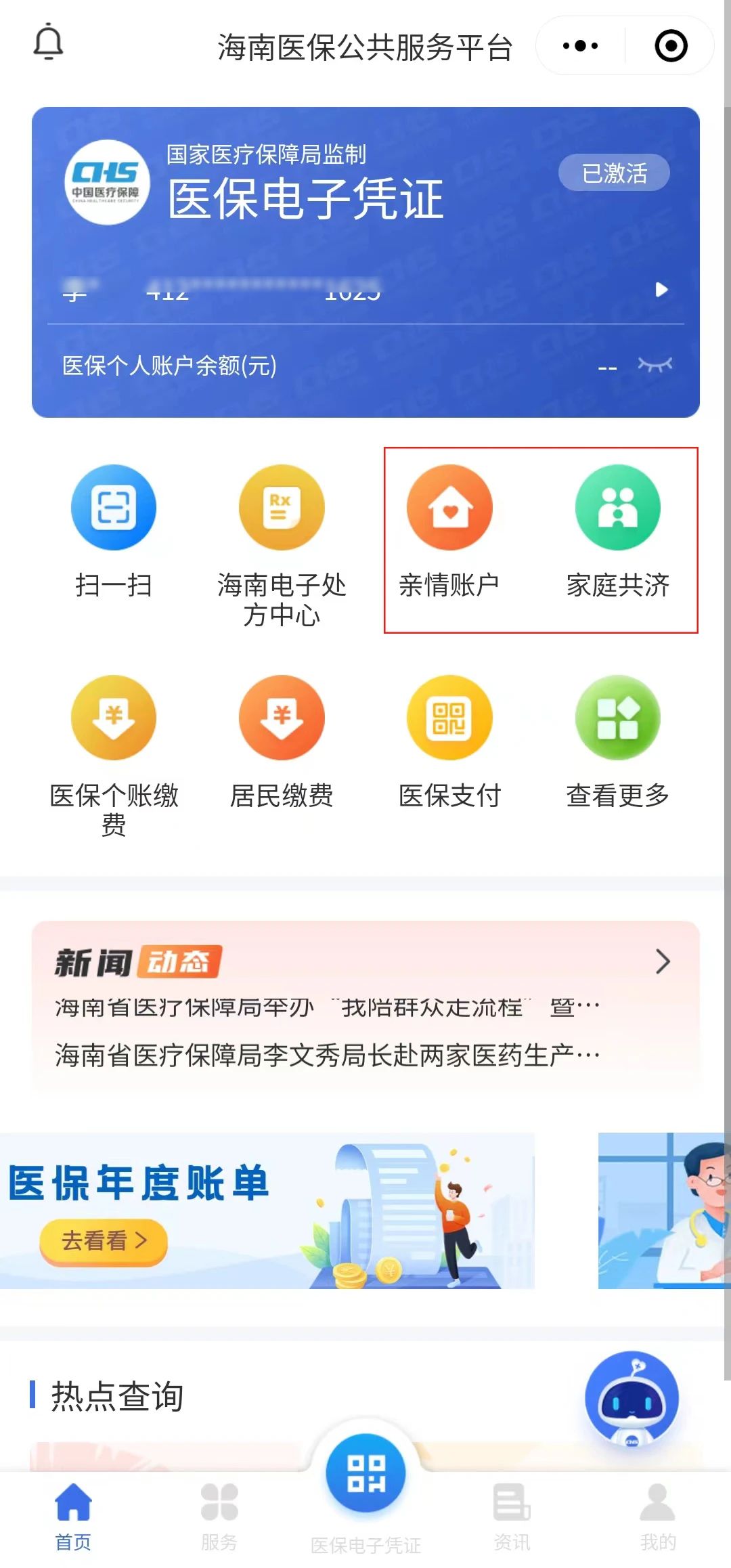
Task: Open the 医保电子凭证 card details arrow
Action: 661,290
